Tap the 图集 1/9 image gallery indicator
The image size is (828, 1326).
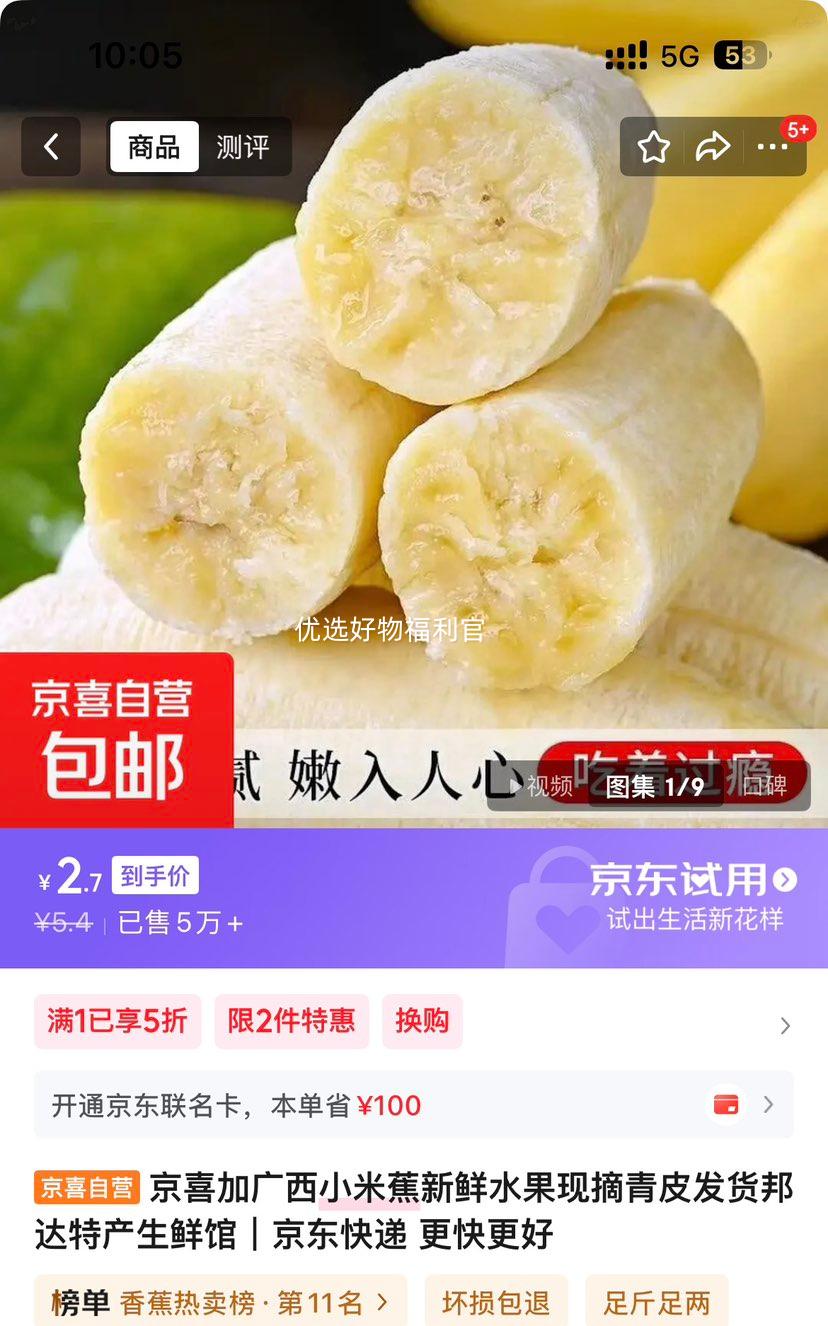tap(655, 788)
